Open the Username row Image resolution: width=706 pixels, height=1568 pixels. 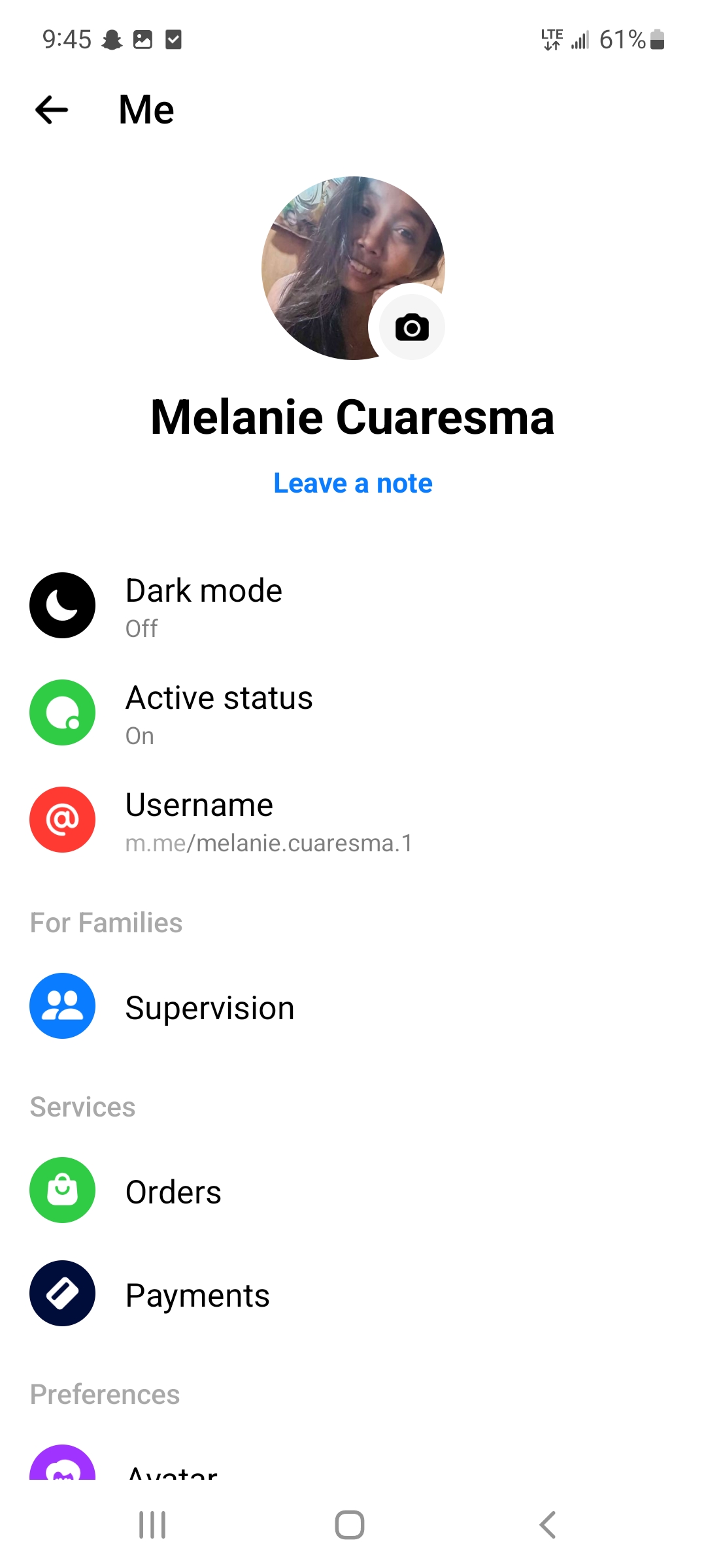pyautogui.click(x=353, y=820)
